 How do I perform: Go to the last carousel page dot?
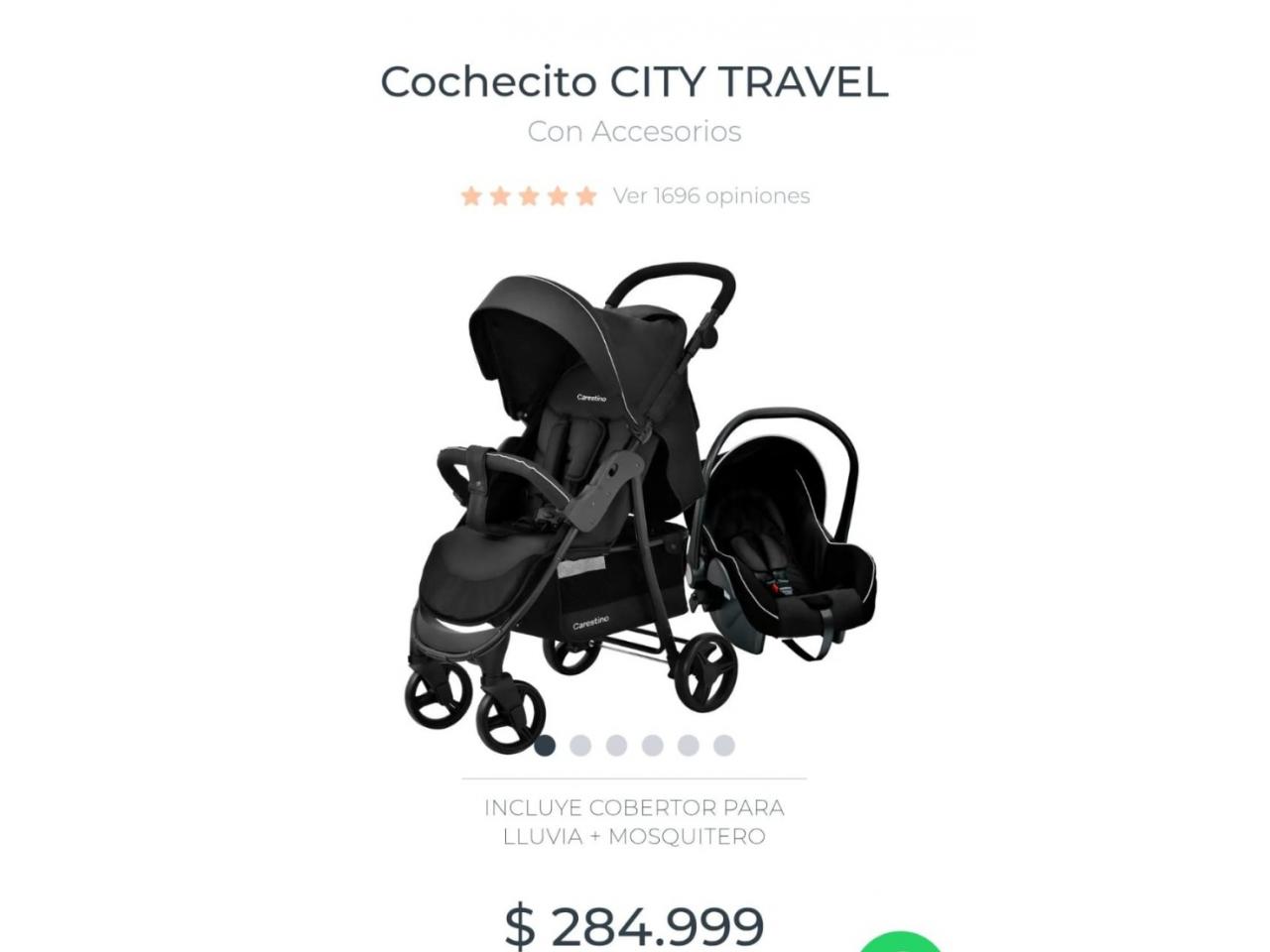pyautogui.click(x=724, y=746)
